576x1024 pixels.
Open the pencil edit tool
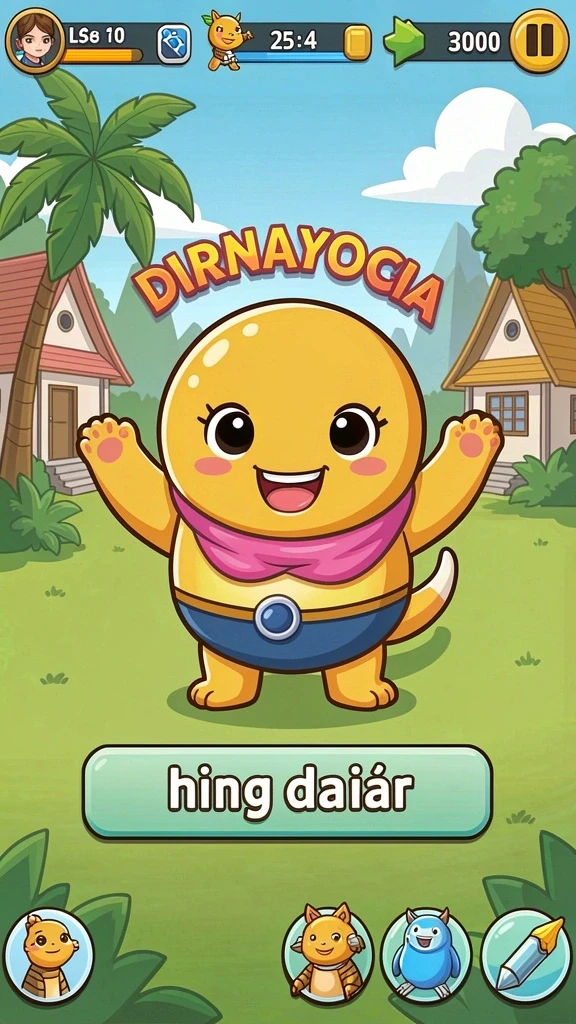pyautogui.click(x=526, y=955)
